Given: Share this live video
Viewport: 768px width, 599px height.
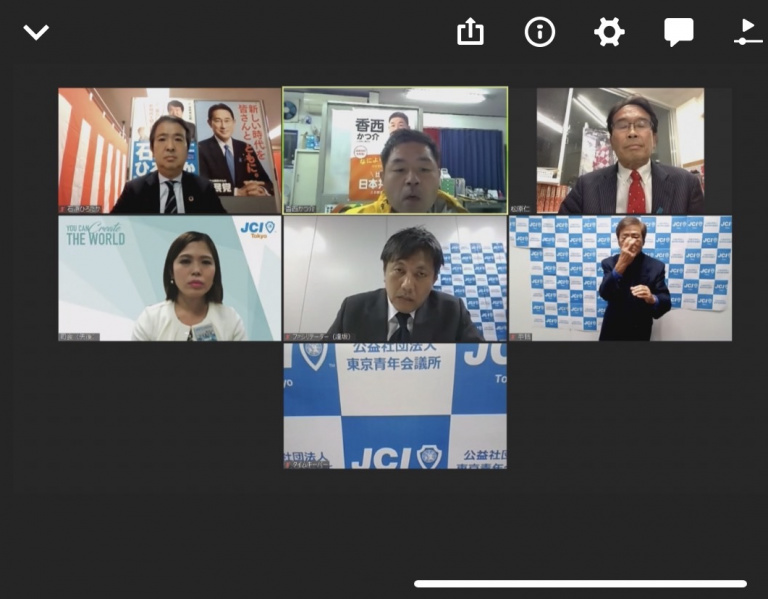Looking at the screenshot, I should (470, 32).
